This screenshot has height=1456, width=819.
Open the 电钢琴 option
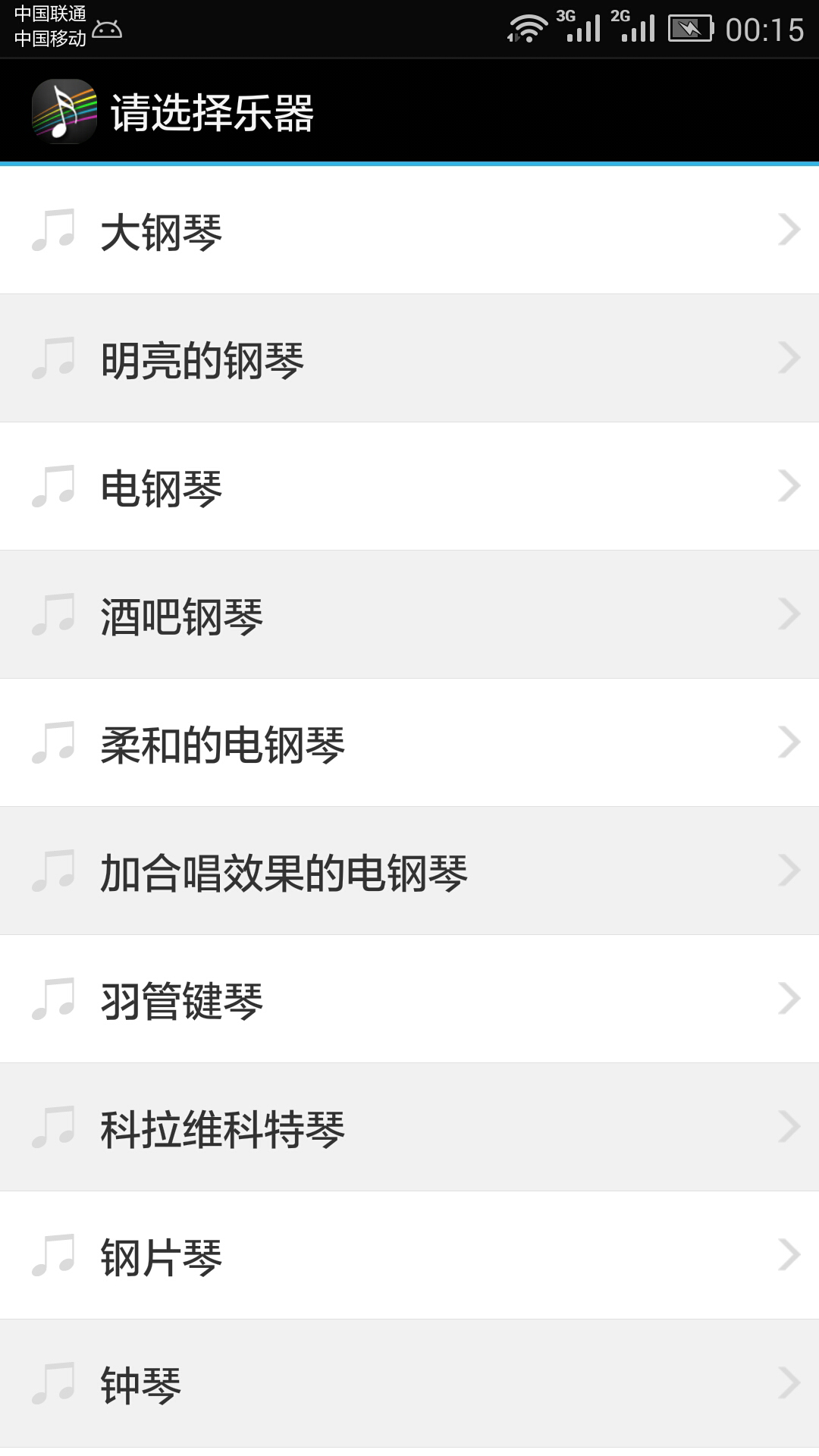(x=409, y=486)
